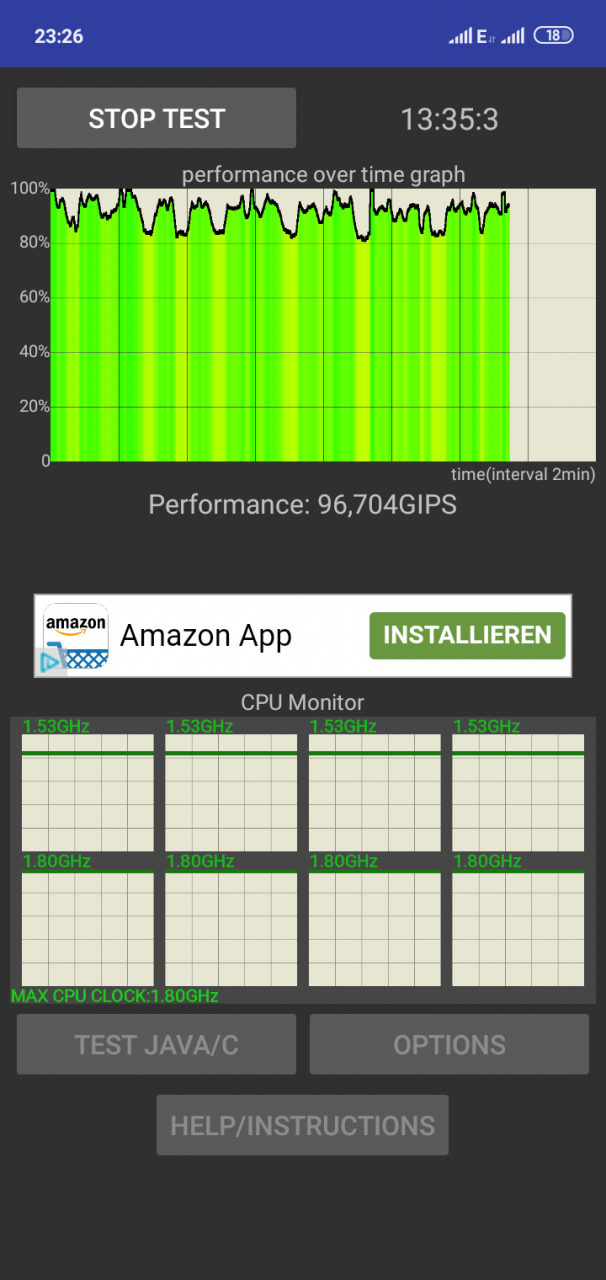
Task: Open the Amazon App ad banner
Action: click(x=303, y=636)
